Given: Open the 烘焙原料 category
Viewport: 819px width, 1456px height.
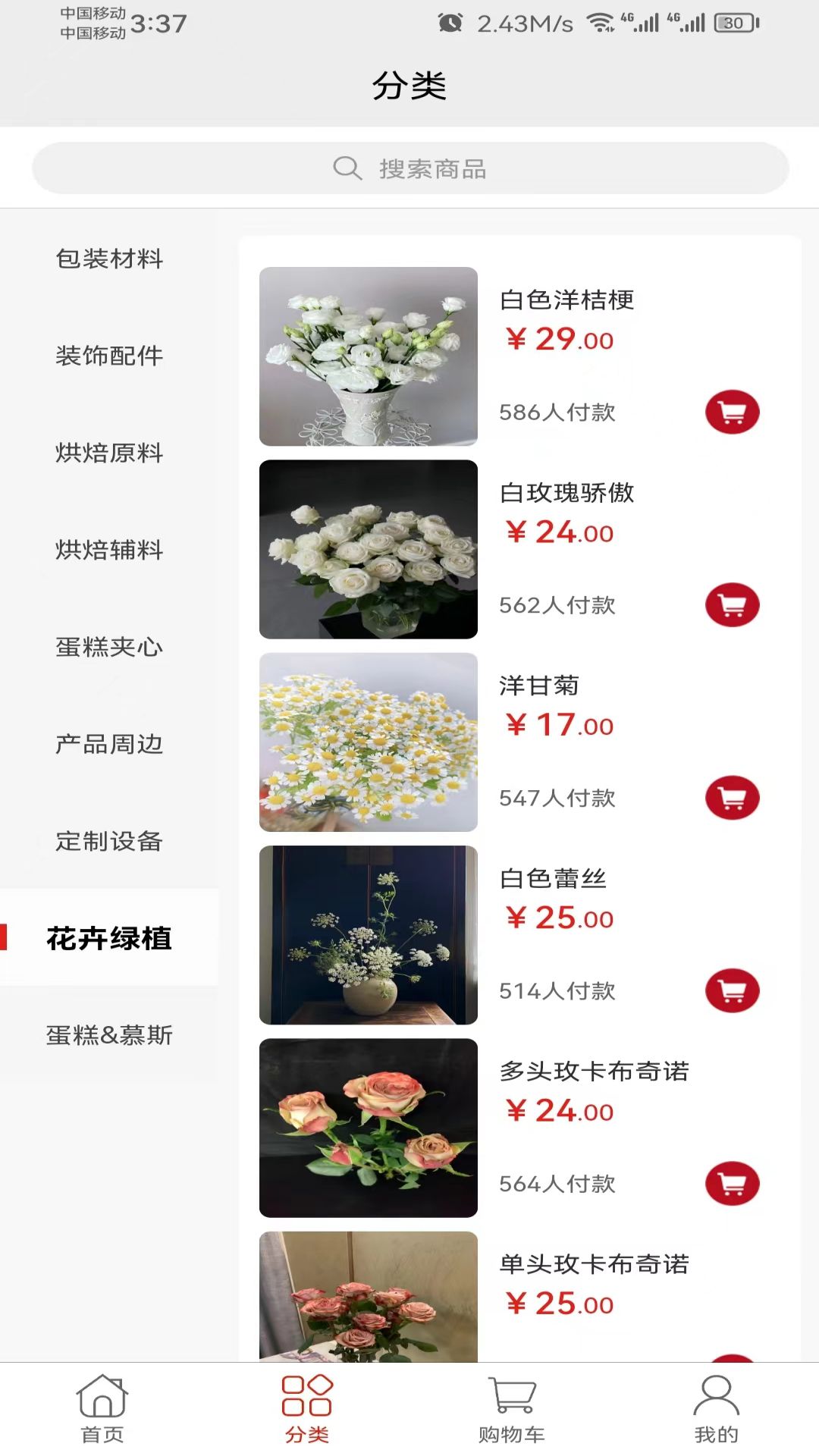Looking at the screenshot, I should 109,453.
